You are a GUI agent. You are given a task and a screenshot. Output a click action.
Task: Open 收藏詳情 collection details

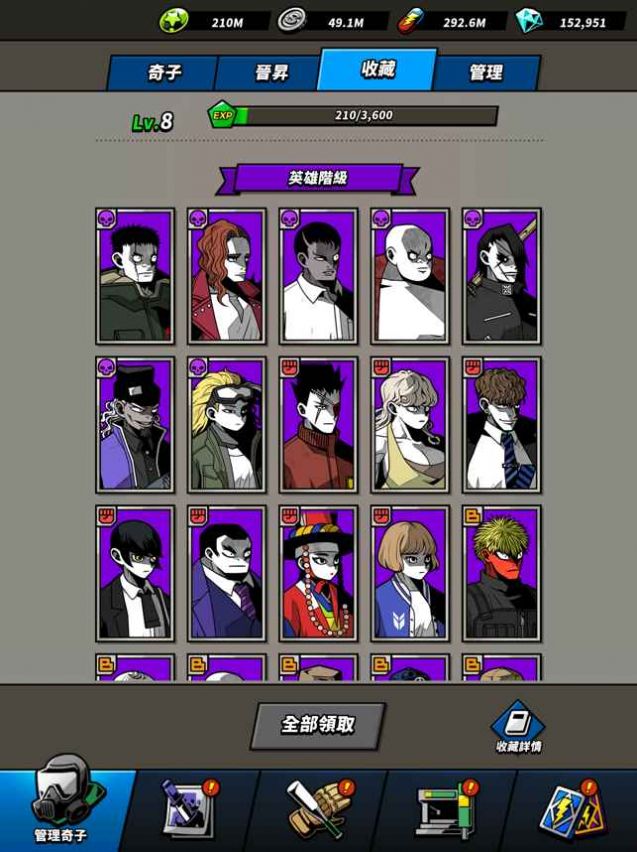(518, 727)
